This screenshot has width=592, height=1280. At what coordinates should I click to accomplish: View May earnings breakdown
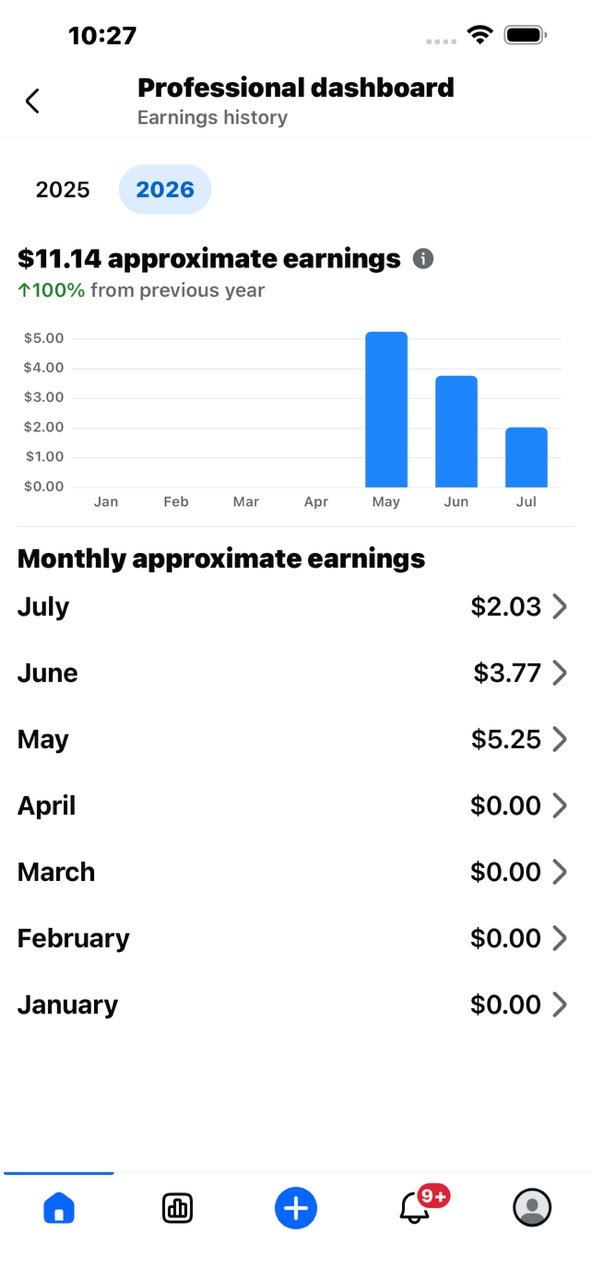[x=296, y=739]
